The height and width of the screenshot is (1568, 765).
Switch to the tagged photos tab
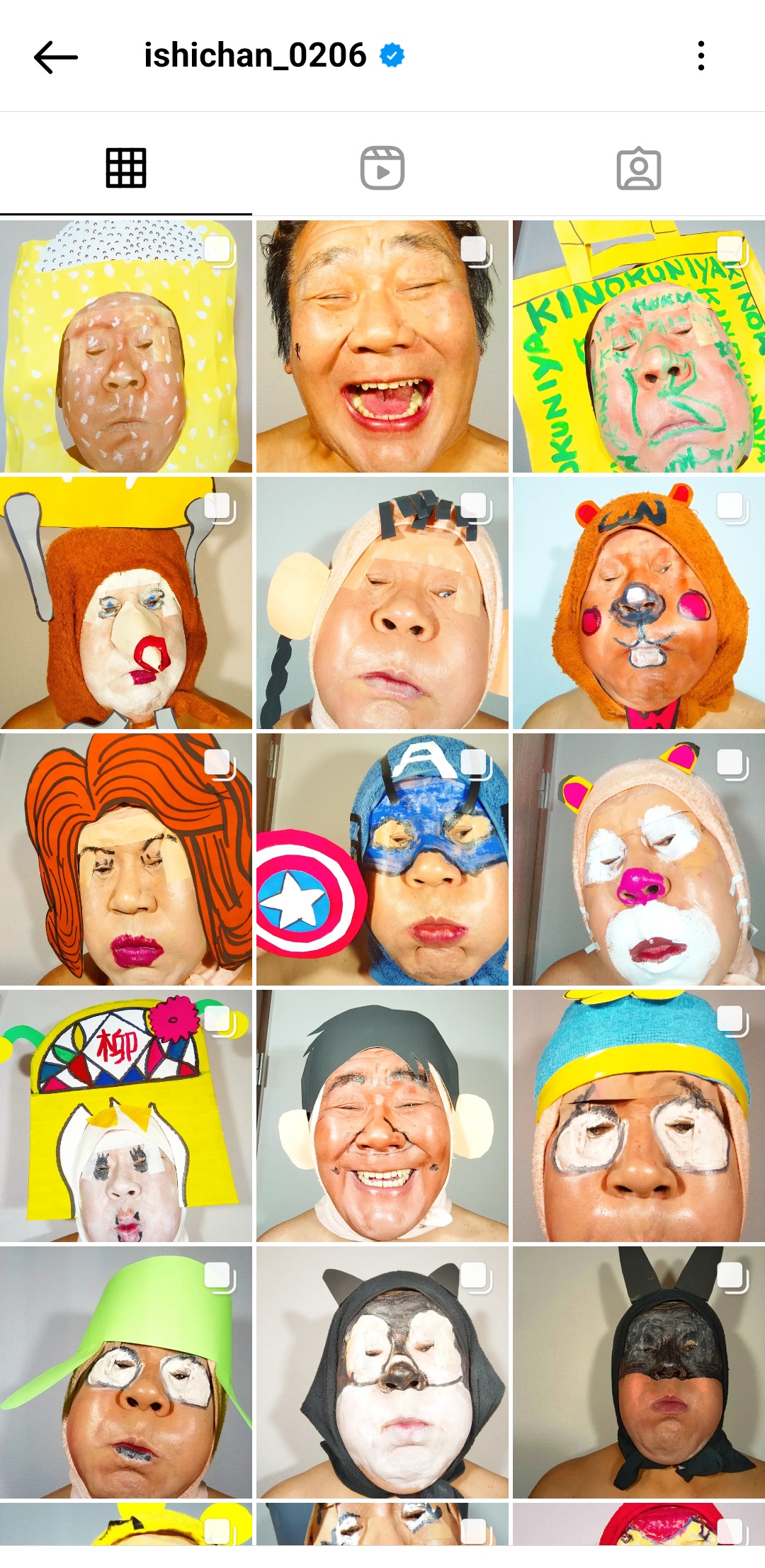(638, 169)
